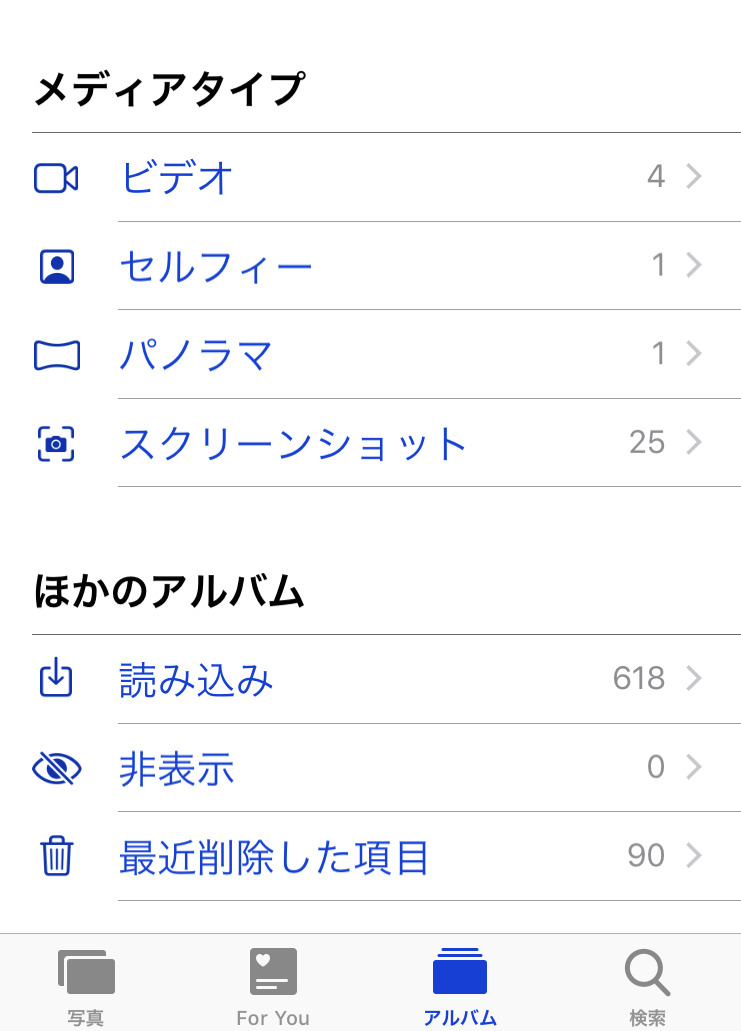Screen dimensions: 741x1031
Task: Open the スクリーンショット album
Action: (x=293, y=443)
